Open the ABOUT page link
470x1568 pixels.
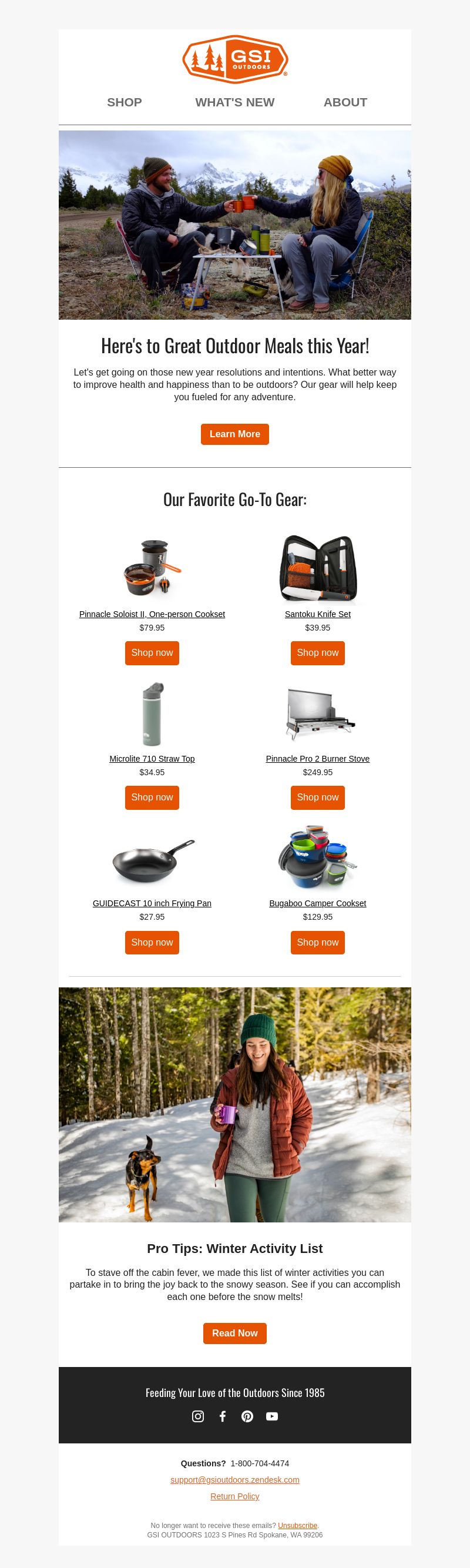[345, 102]
